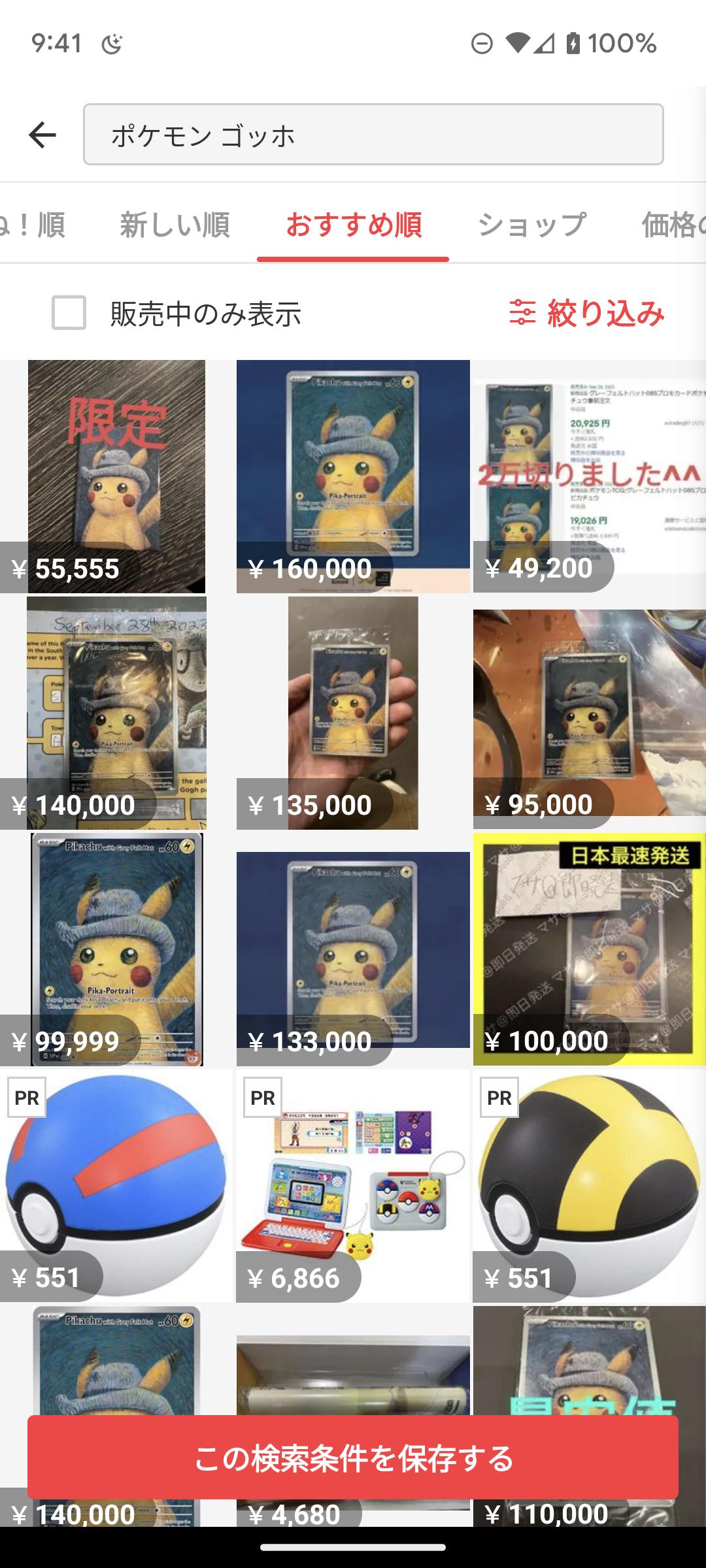Switch to the 価格 sort tab

point(673,225)
